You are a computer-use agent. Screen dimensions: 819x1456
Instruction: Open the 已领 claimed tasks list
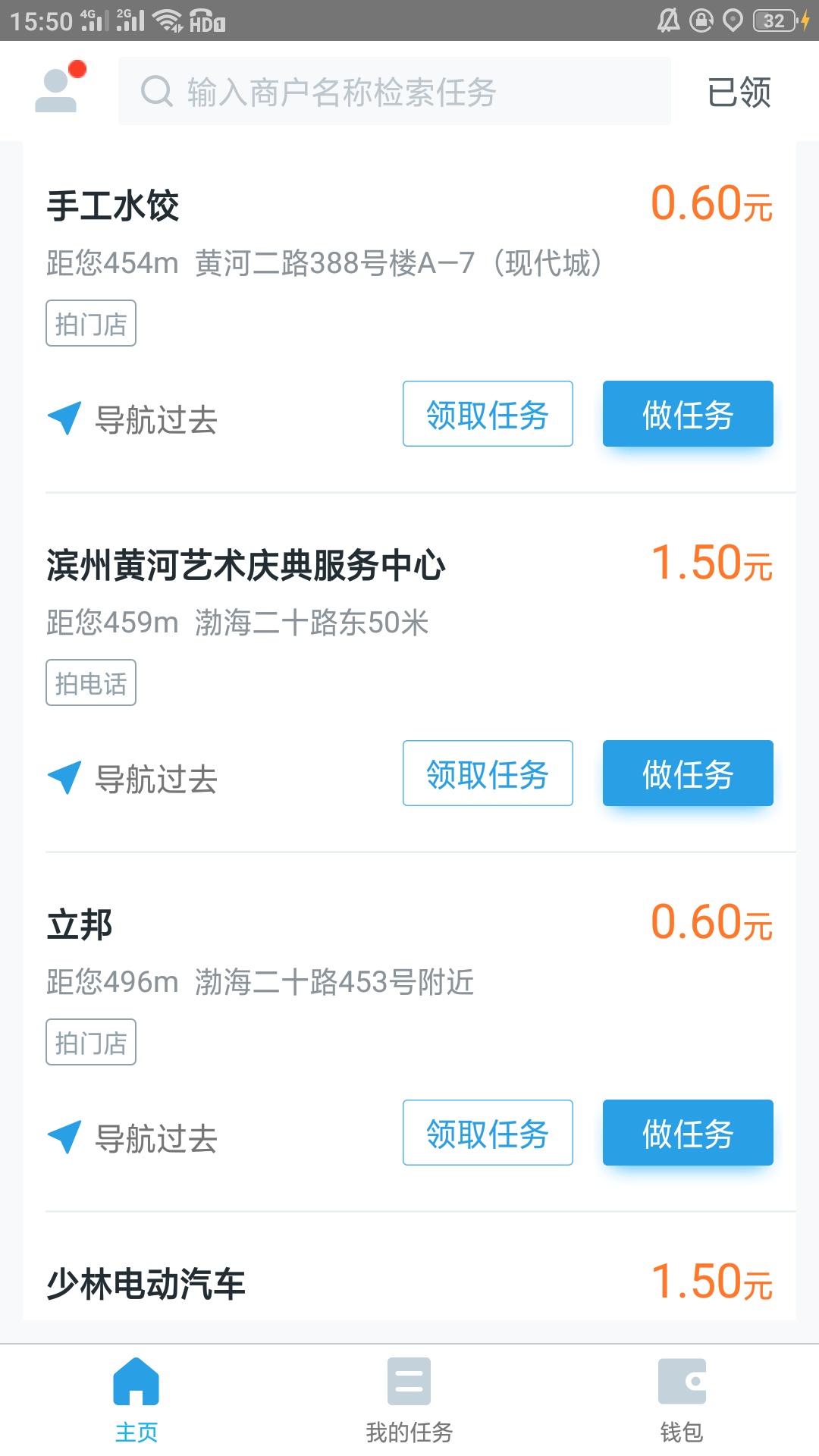point(739,93)
